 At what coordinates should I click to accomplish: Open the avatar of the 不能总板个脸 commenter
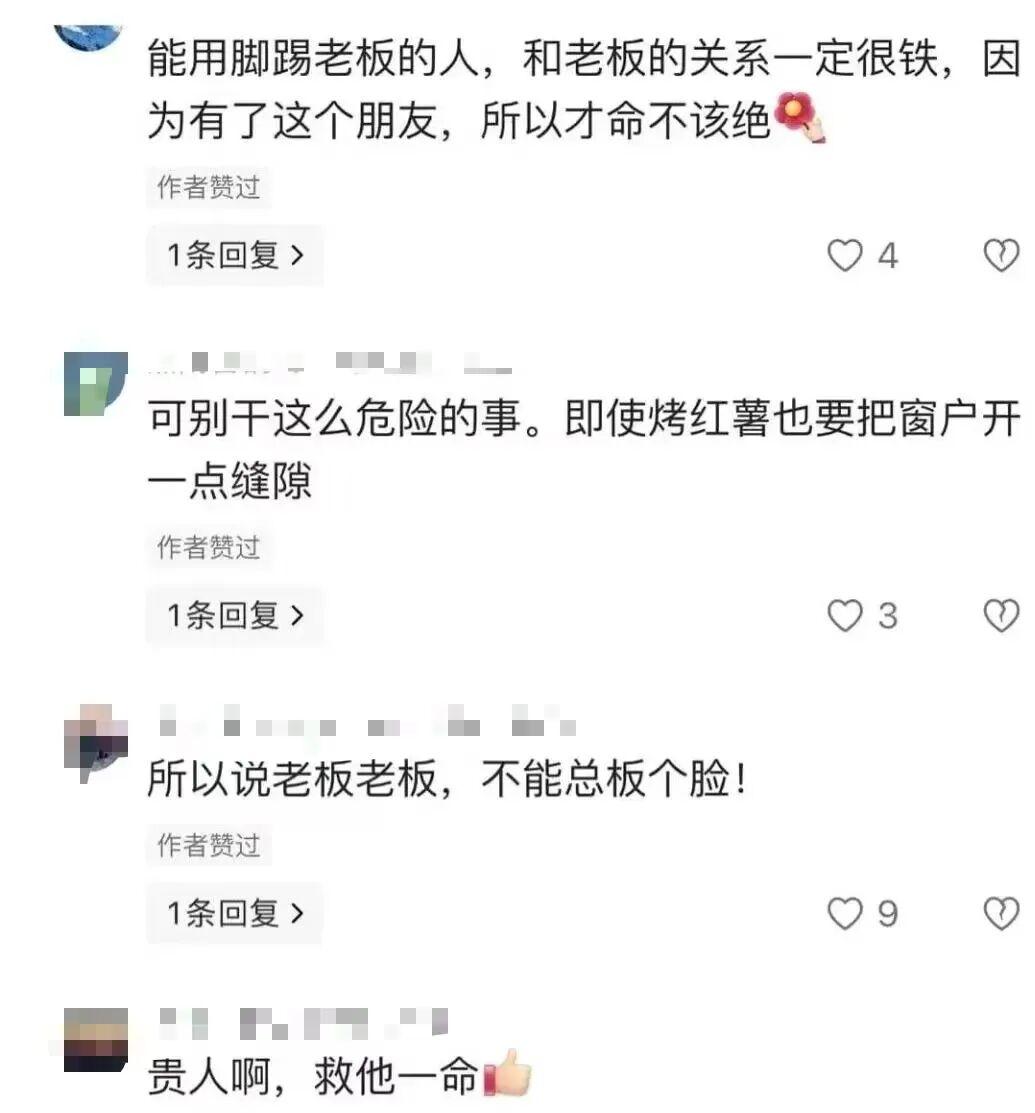tap(95, 743)
